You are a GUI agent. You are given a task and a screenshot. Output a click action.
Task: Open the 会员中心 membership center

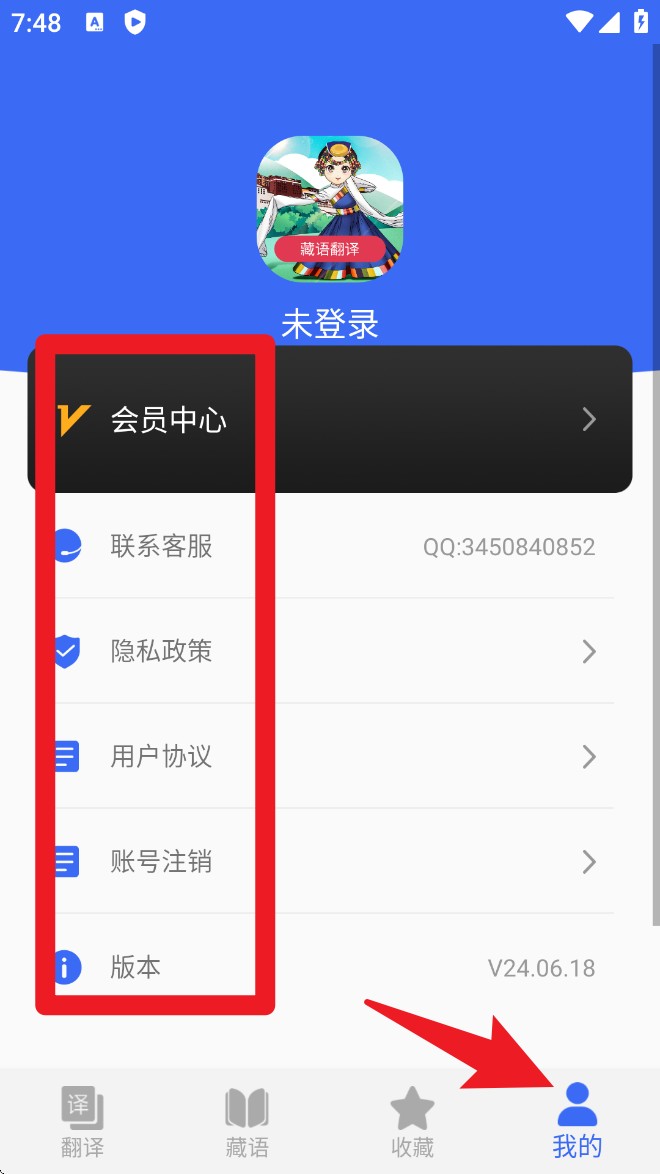pos(330,419)
